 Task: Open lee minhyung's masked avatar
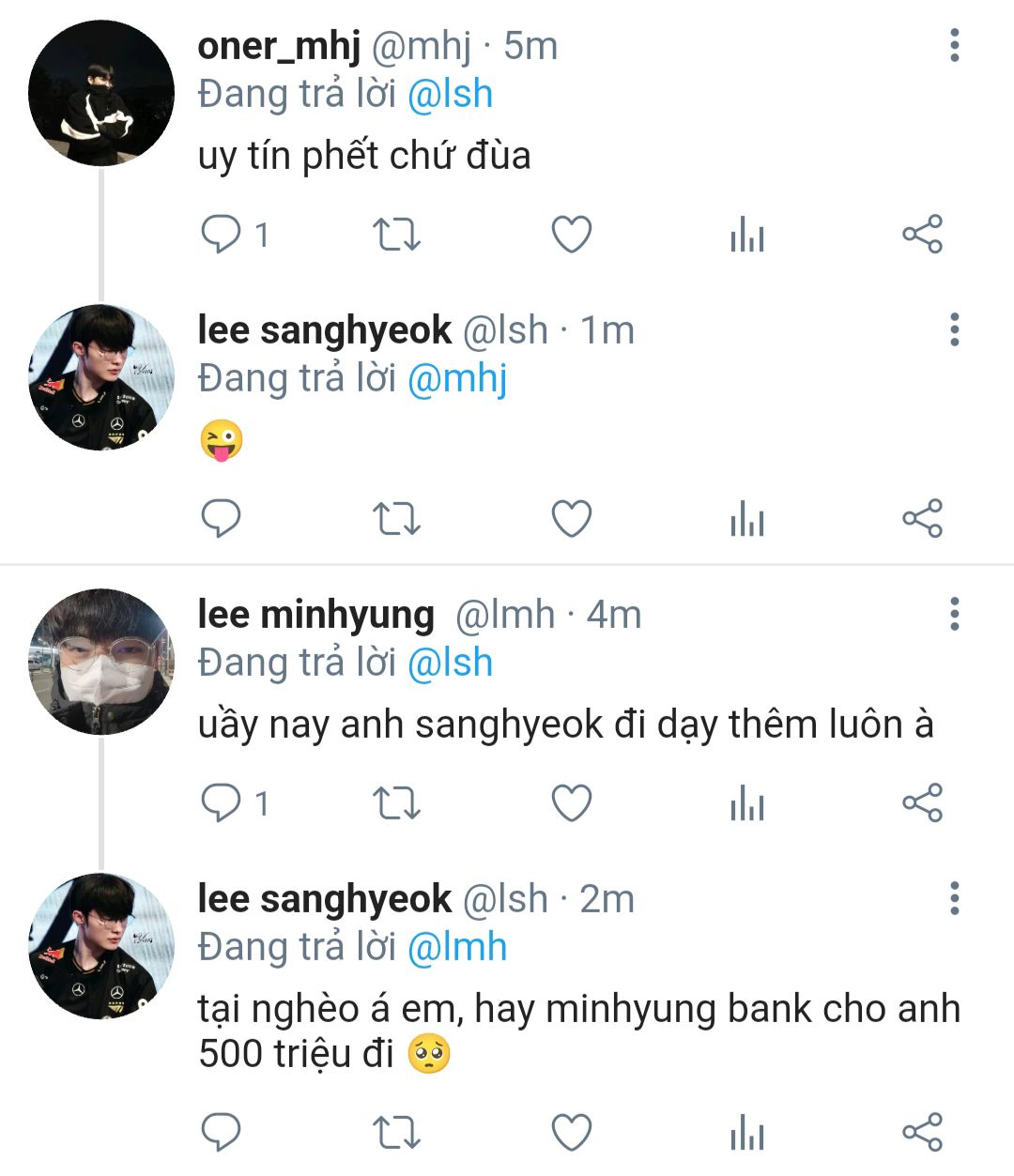click(x=101, y=662)
